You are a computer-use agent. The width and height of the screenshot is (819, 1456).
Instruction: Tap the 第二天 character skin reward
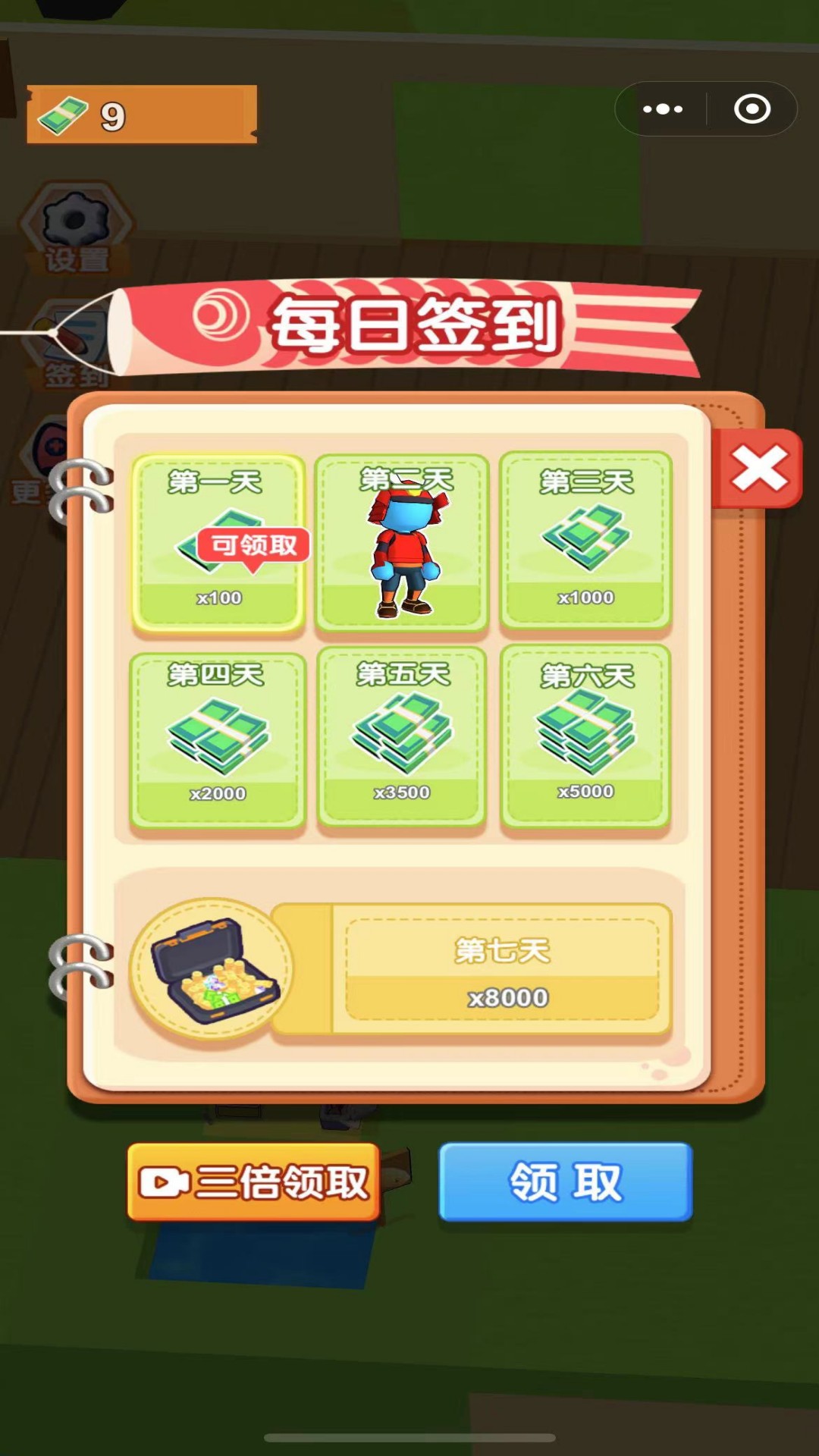402,542
